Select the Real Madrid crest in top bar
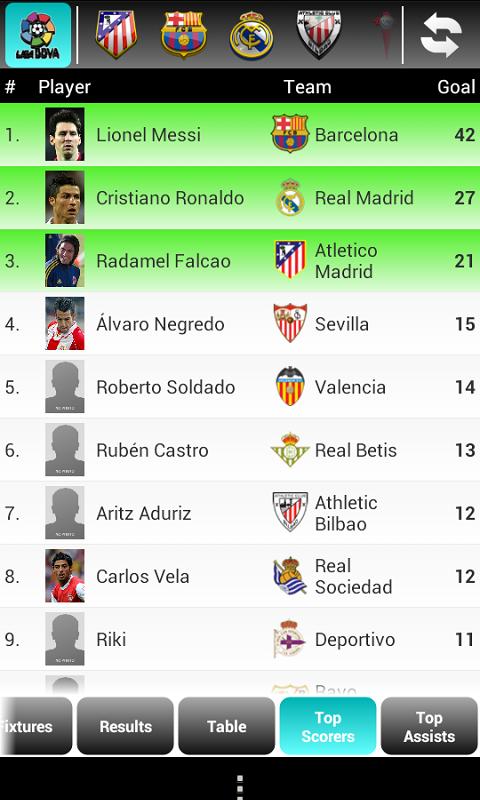480x800 pixels. [251, 35]
